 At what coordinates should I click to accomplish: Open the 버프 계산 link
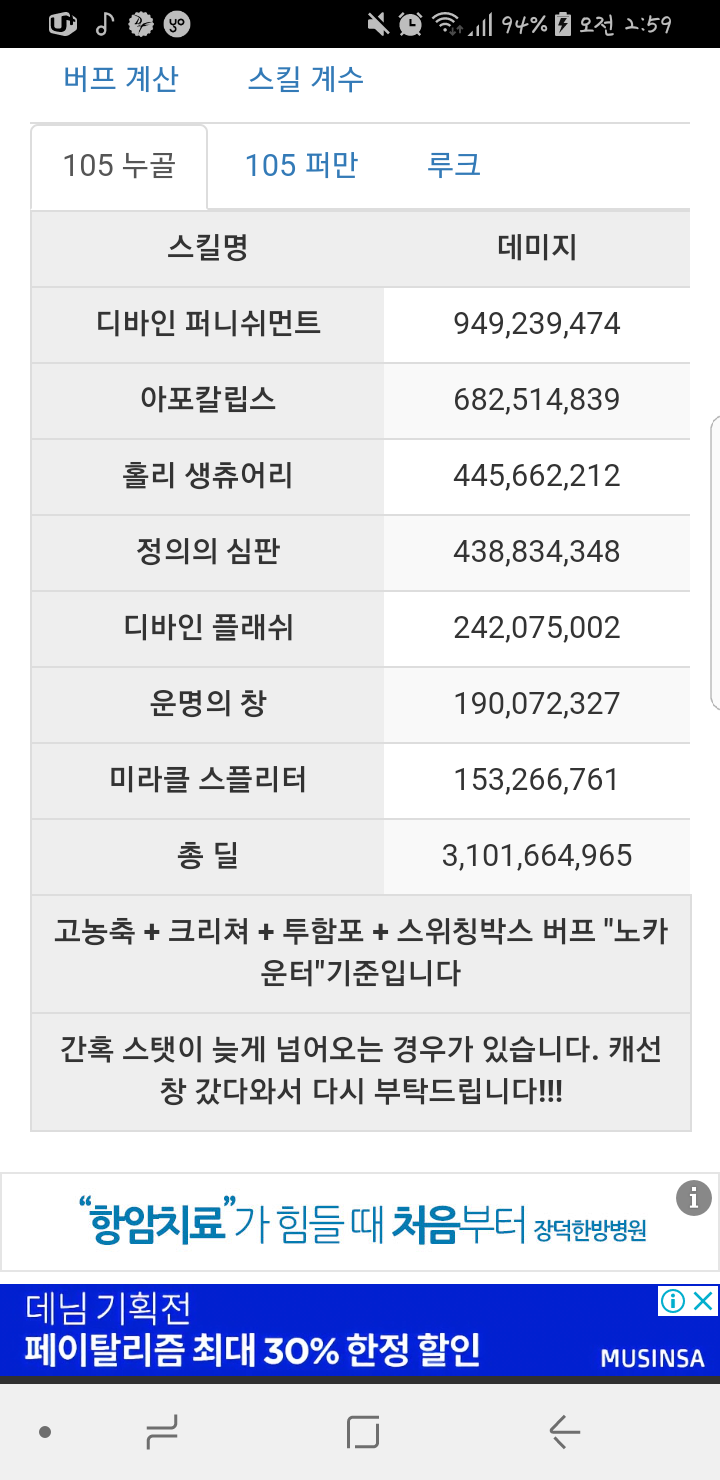[x=121, y=79]
